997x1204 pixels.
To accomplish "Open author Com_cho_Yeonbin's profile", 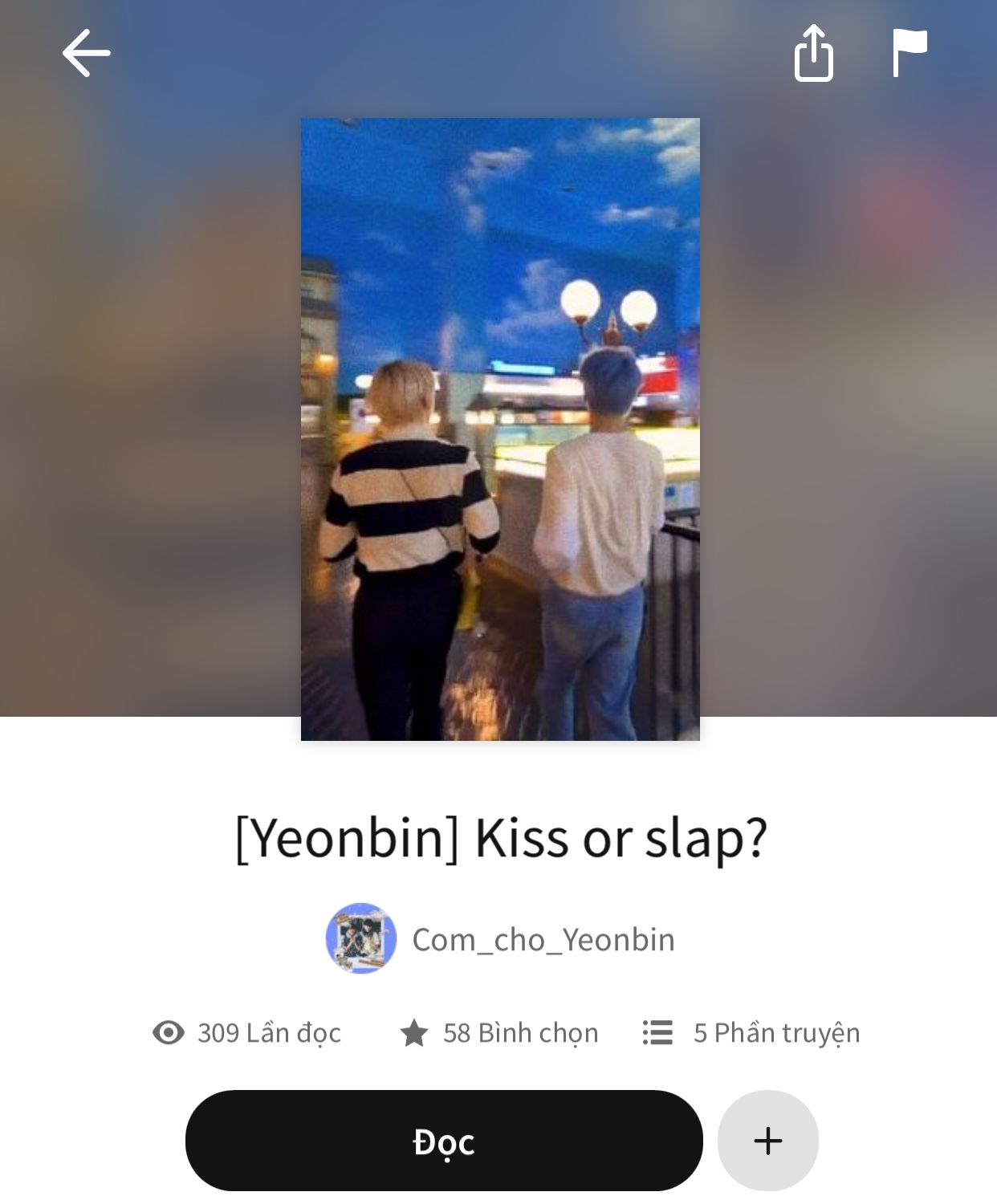I will [x=500, y=938].
